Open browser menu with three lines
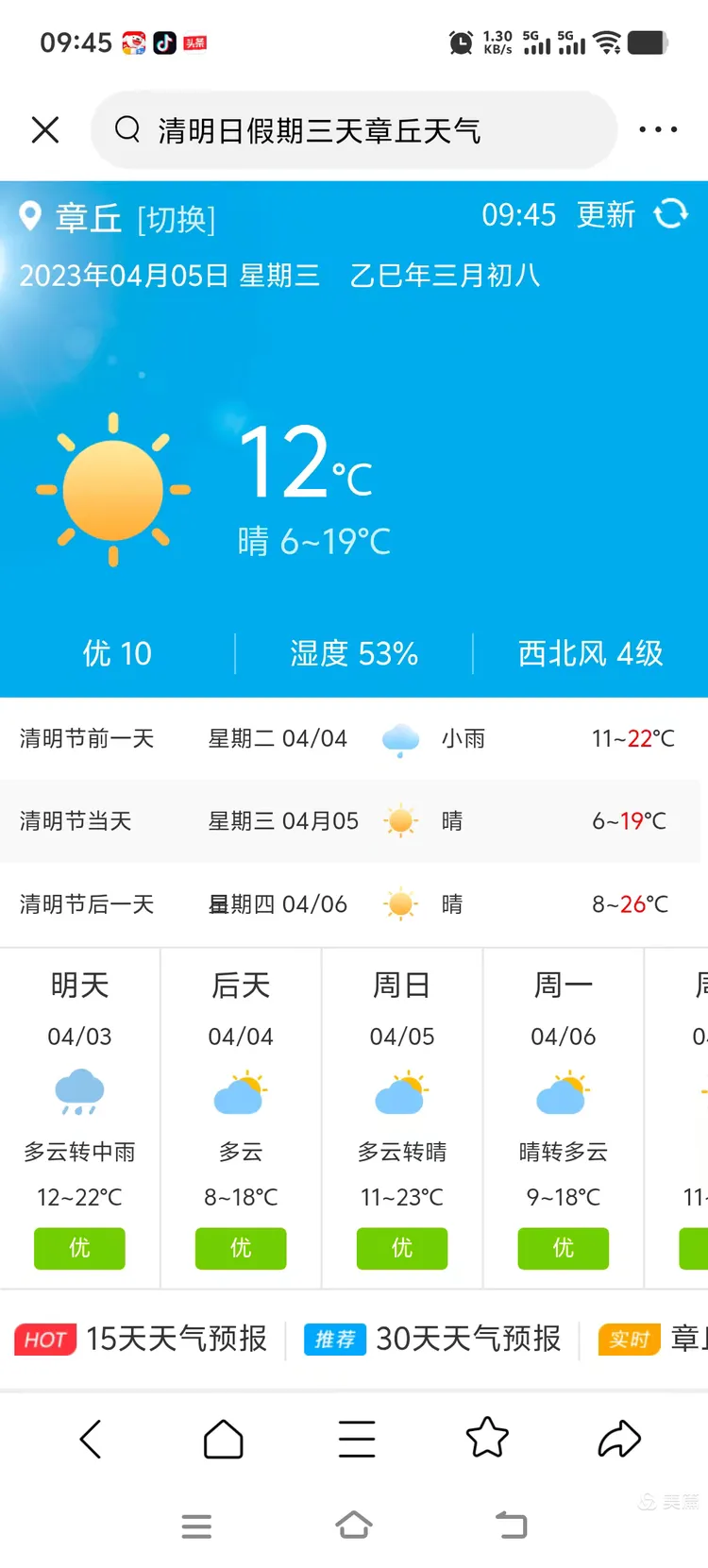This screenshot has height=1568, width=708. (357, 1439)
